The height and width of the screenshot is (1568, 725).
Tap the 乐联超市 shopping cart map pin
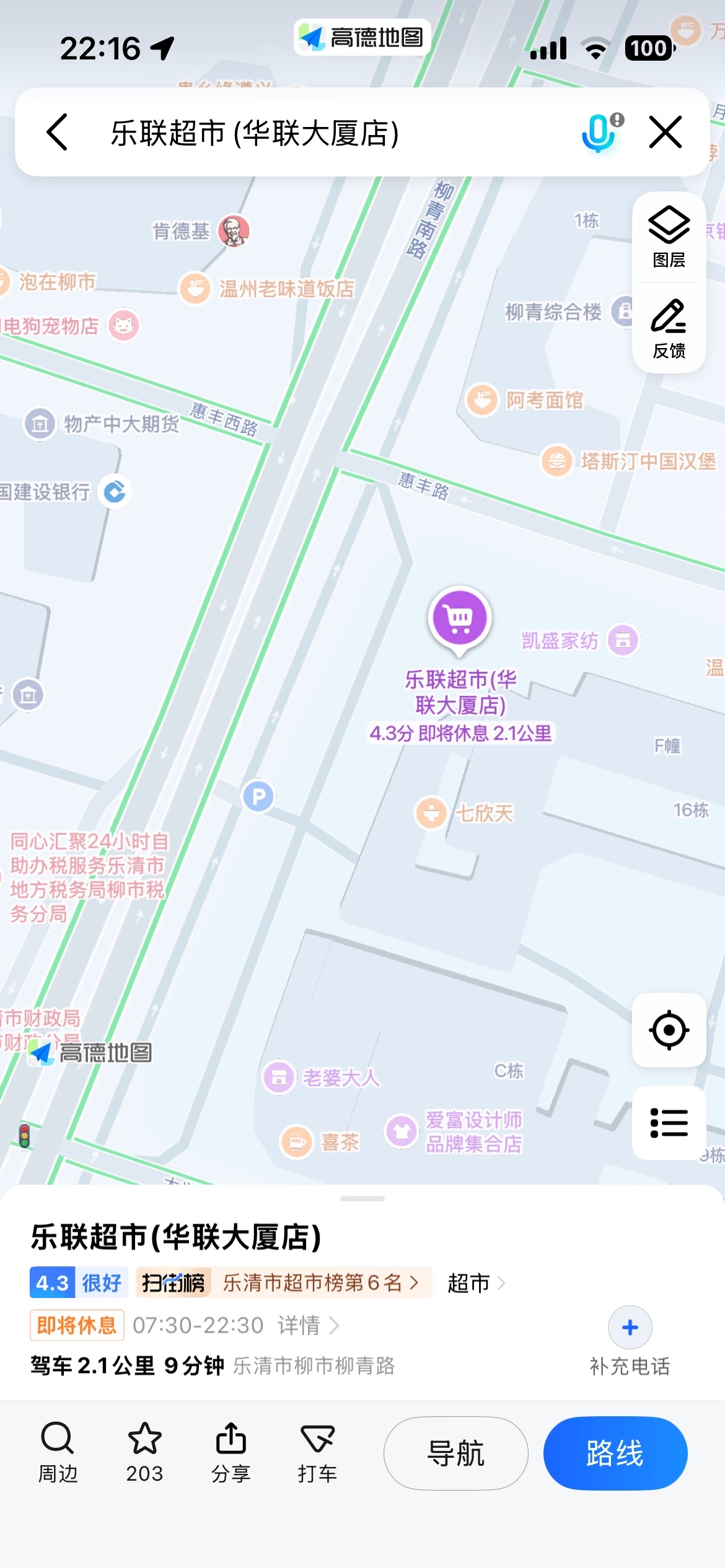tap(460, 619)
